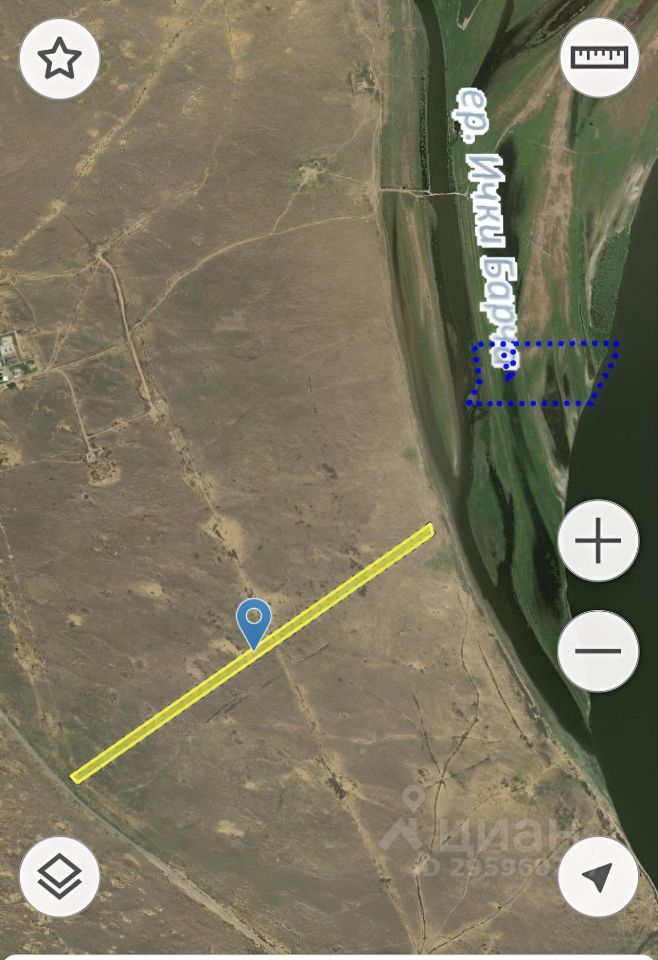
Task: Zoom in with the plus button
Action: [598, 542]
